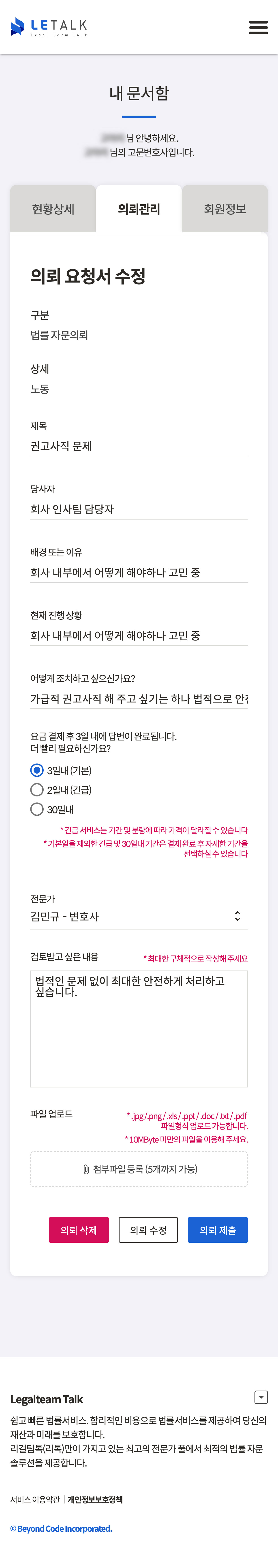Tap 첨부파일 등록 to attach files

pos(139,1169)
